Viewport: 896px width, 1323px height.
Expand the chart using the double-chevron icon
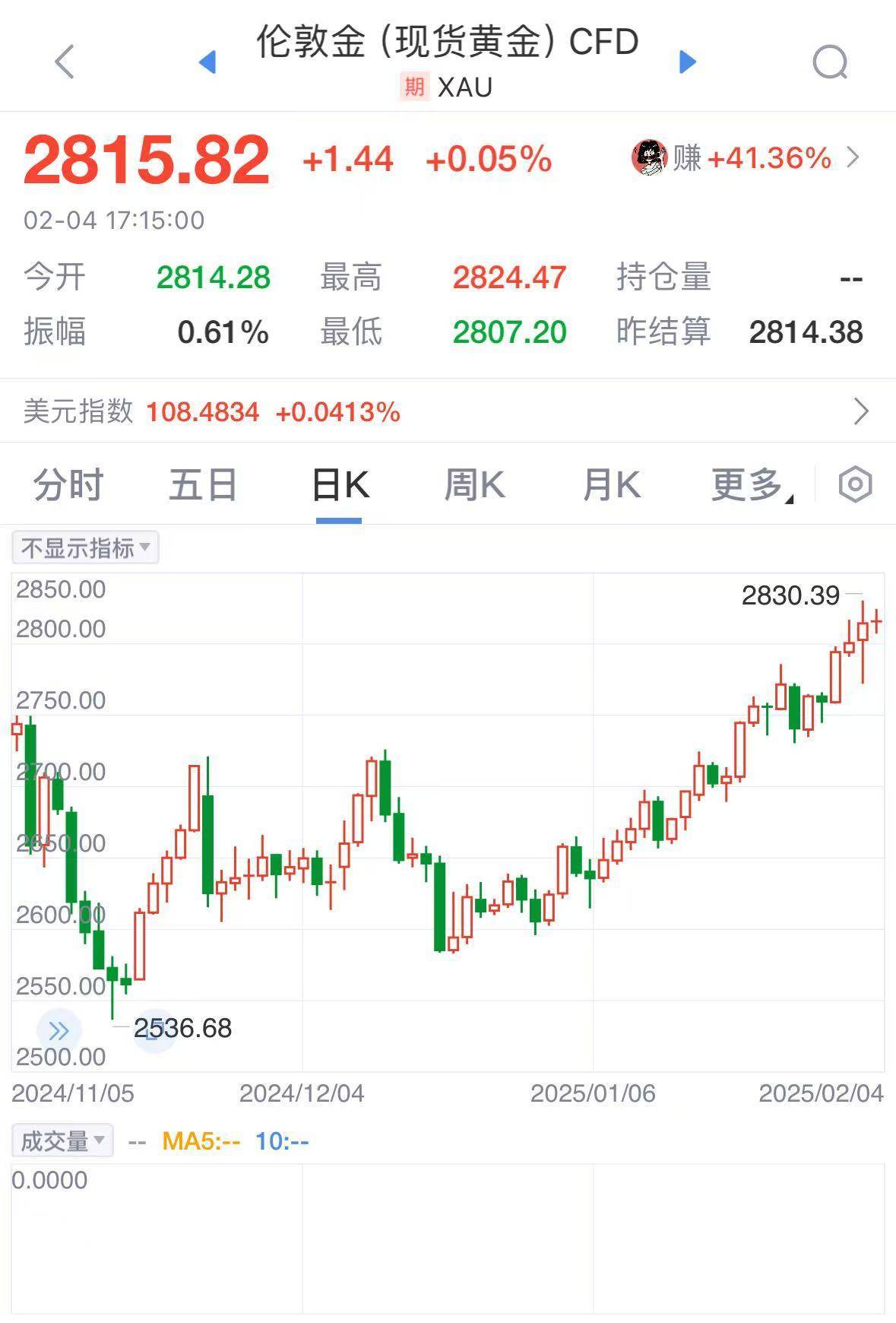pyautogui.click(x=57, y=1030)
